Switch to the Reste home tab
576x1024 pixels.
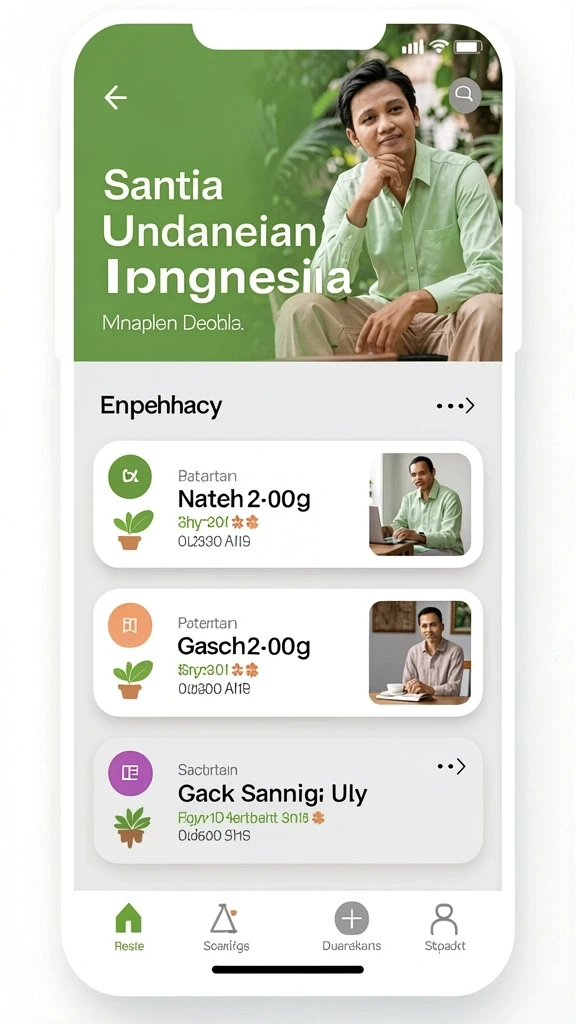[x=129, y=927]
